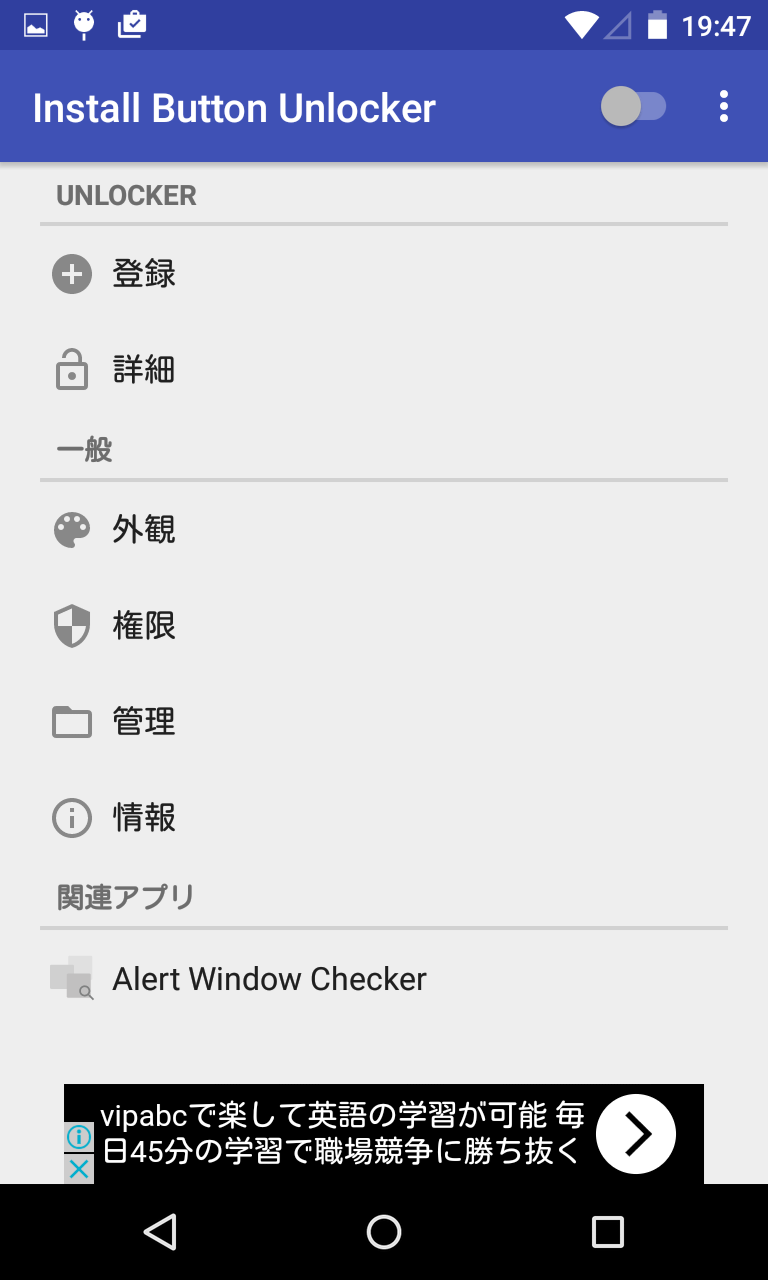Screen dimensions: 768x1280
Task: Open the 登録 settings entry
Action: coord(300,273)
